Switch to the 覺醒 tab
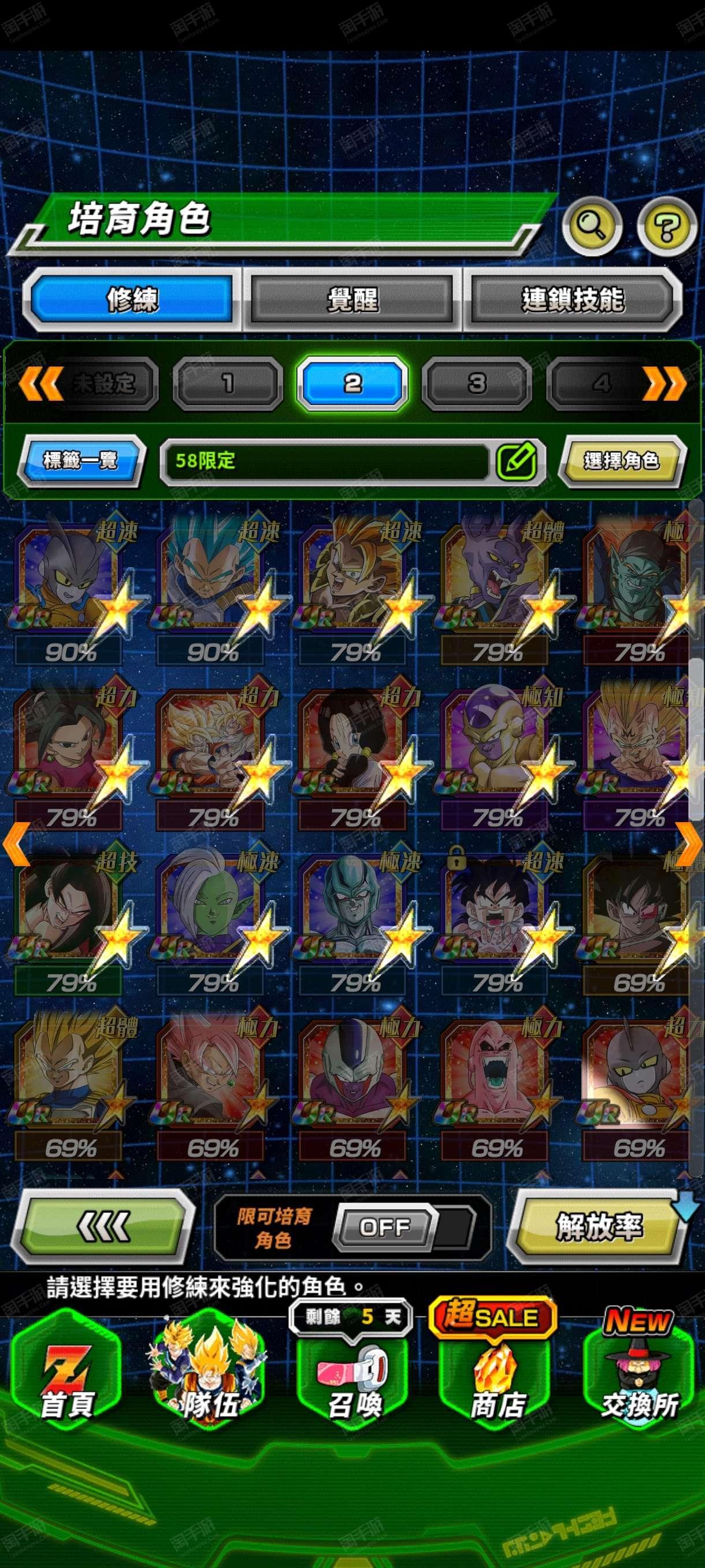 click(x=352, y=299)
